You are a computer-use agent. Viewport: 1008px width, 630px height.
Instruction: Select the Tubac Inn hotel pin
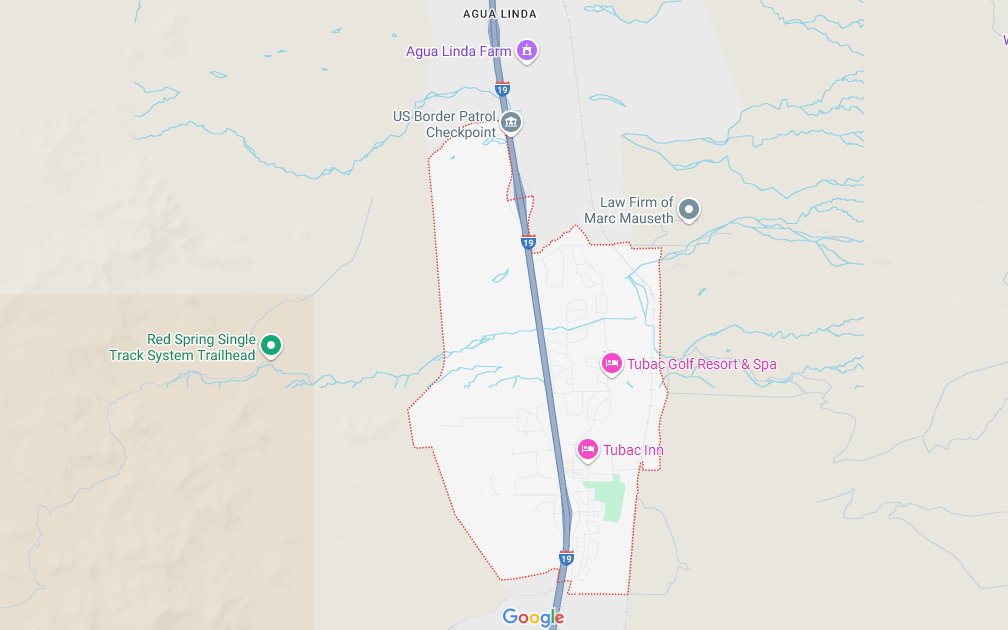pos(588,450)
